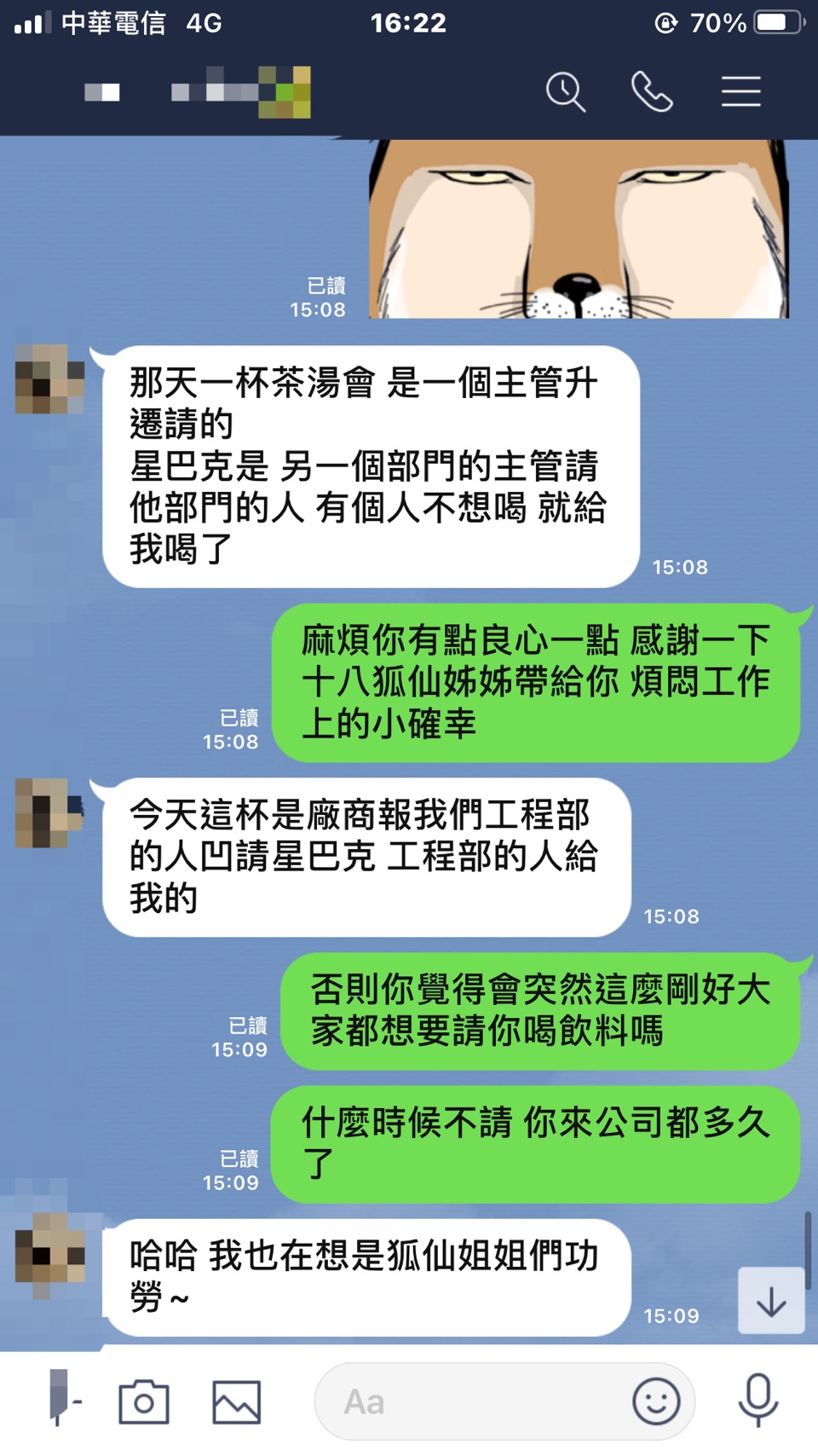Image resolution: width=818 pixels, height=1456 pixels.
Task: Expand the attachment options at bottom left
Action: point(62,1398)
